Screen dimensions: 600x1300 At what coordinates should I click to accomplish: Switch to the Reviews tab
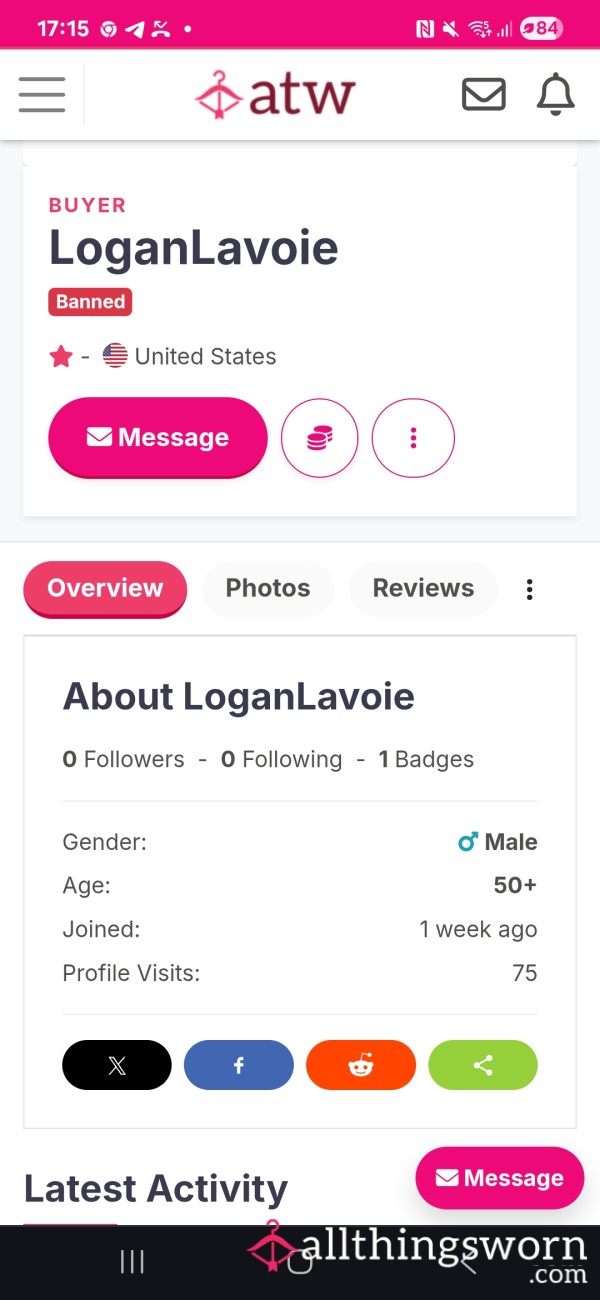pyautogui.click(x=423, y=588)
